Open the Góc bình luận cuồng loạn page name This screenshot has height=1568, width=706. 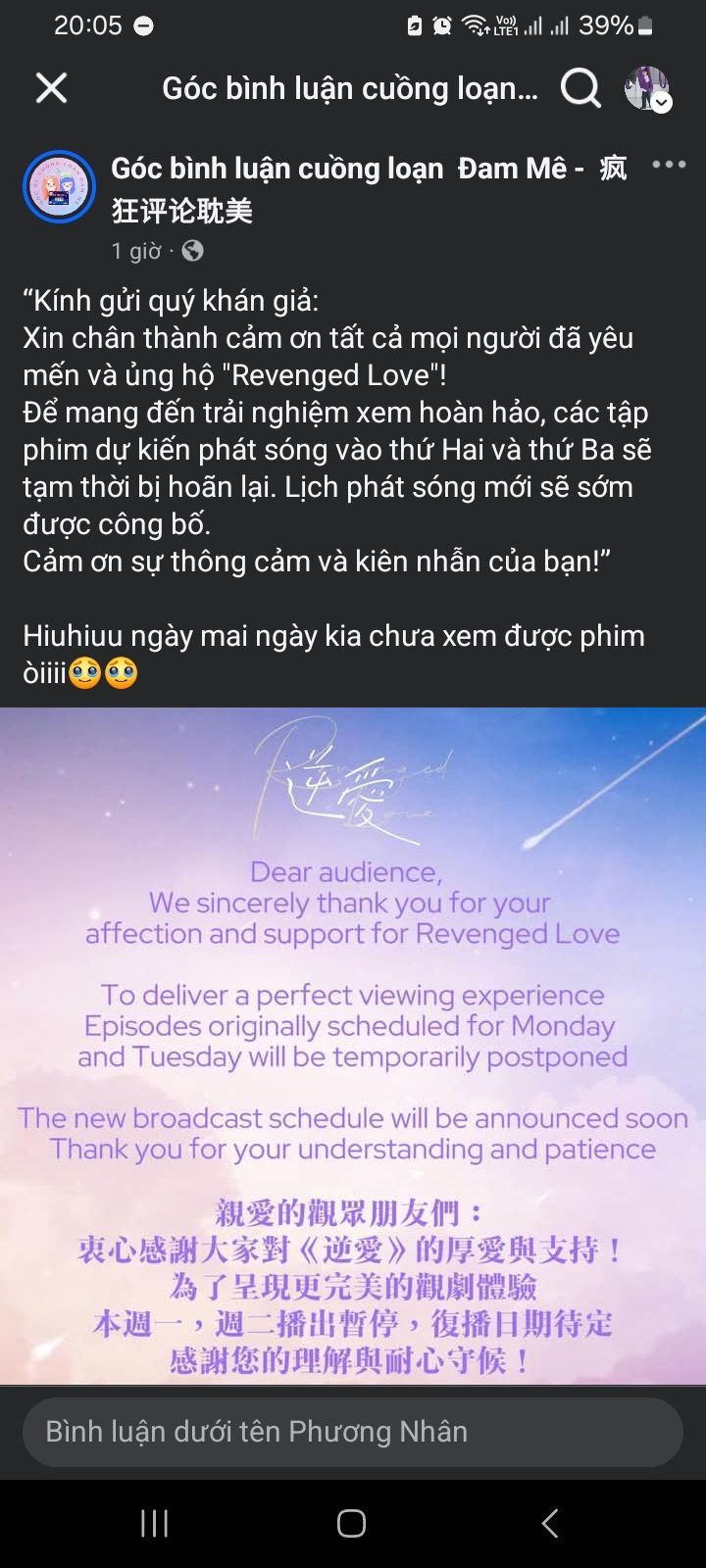coord(369,189)
